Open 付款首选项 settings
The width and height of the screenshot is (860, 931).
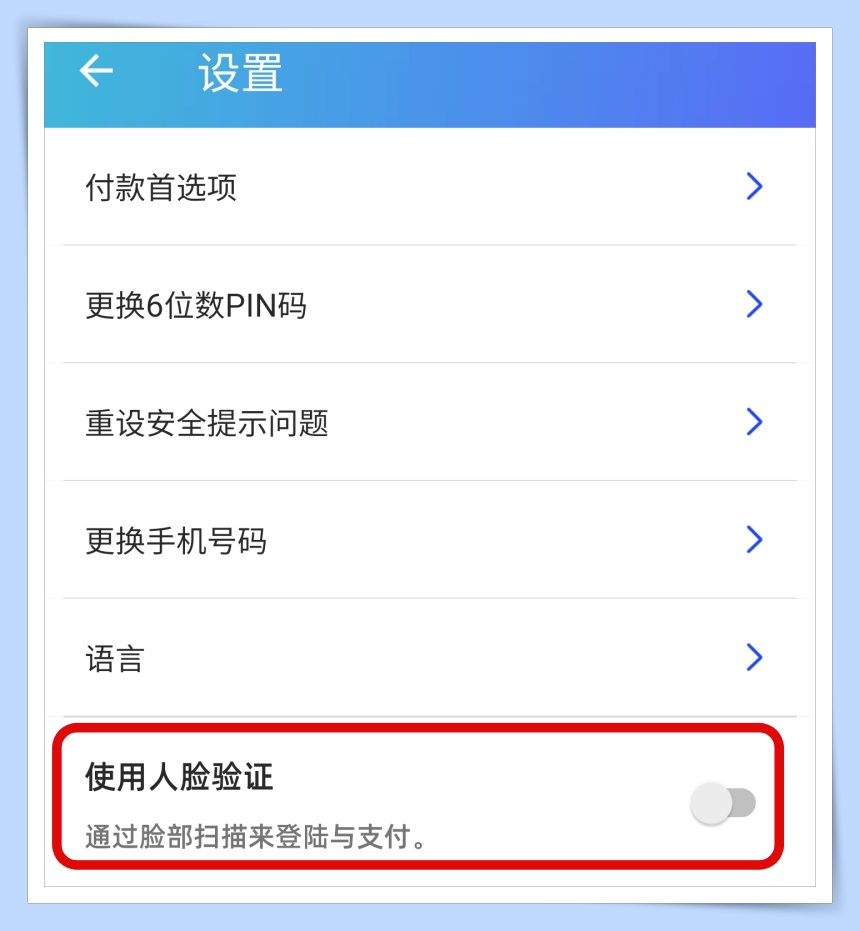[x=429, y=187]
